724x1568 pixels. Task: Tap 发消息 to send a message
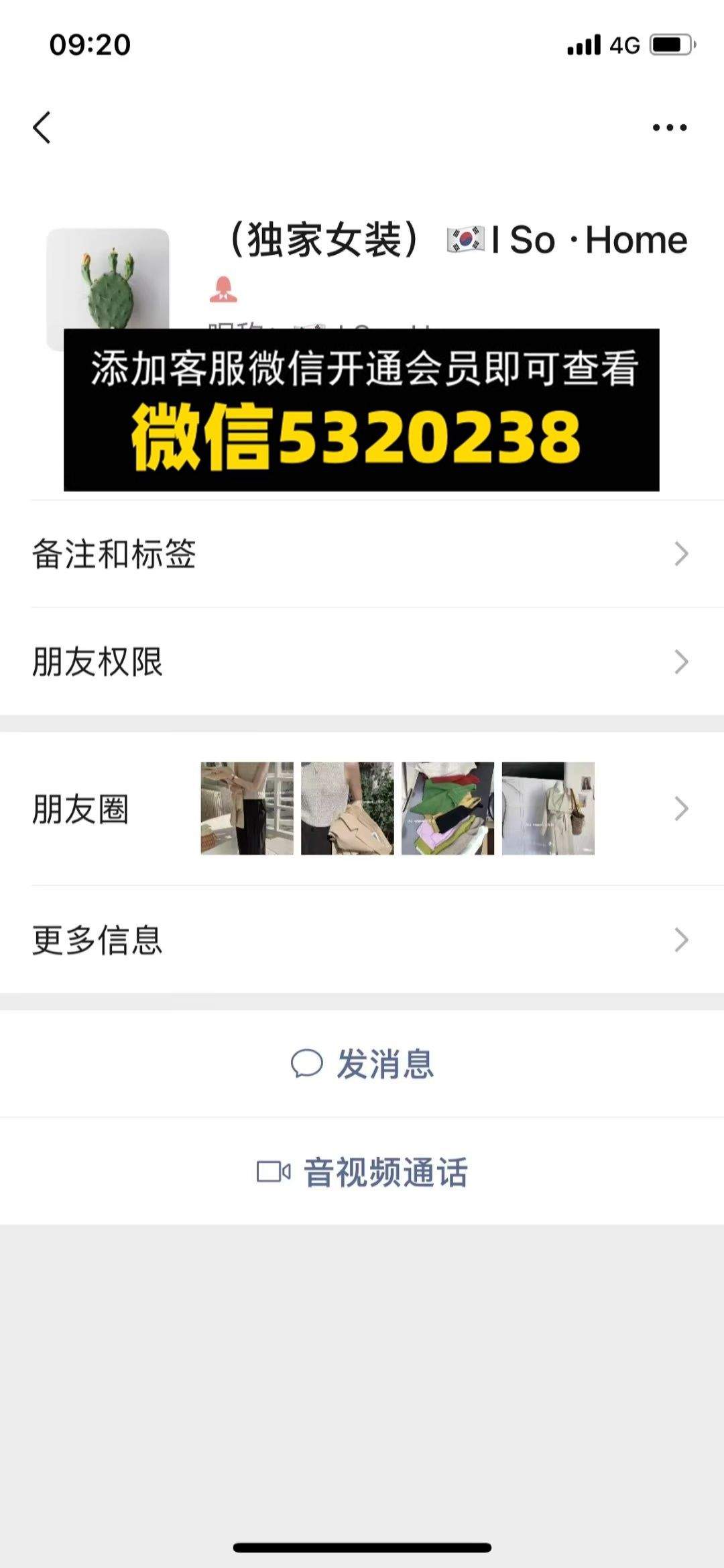tap(362, 1064)
